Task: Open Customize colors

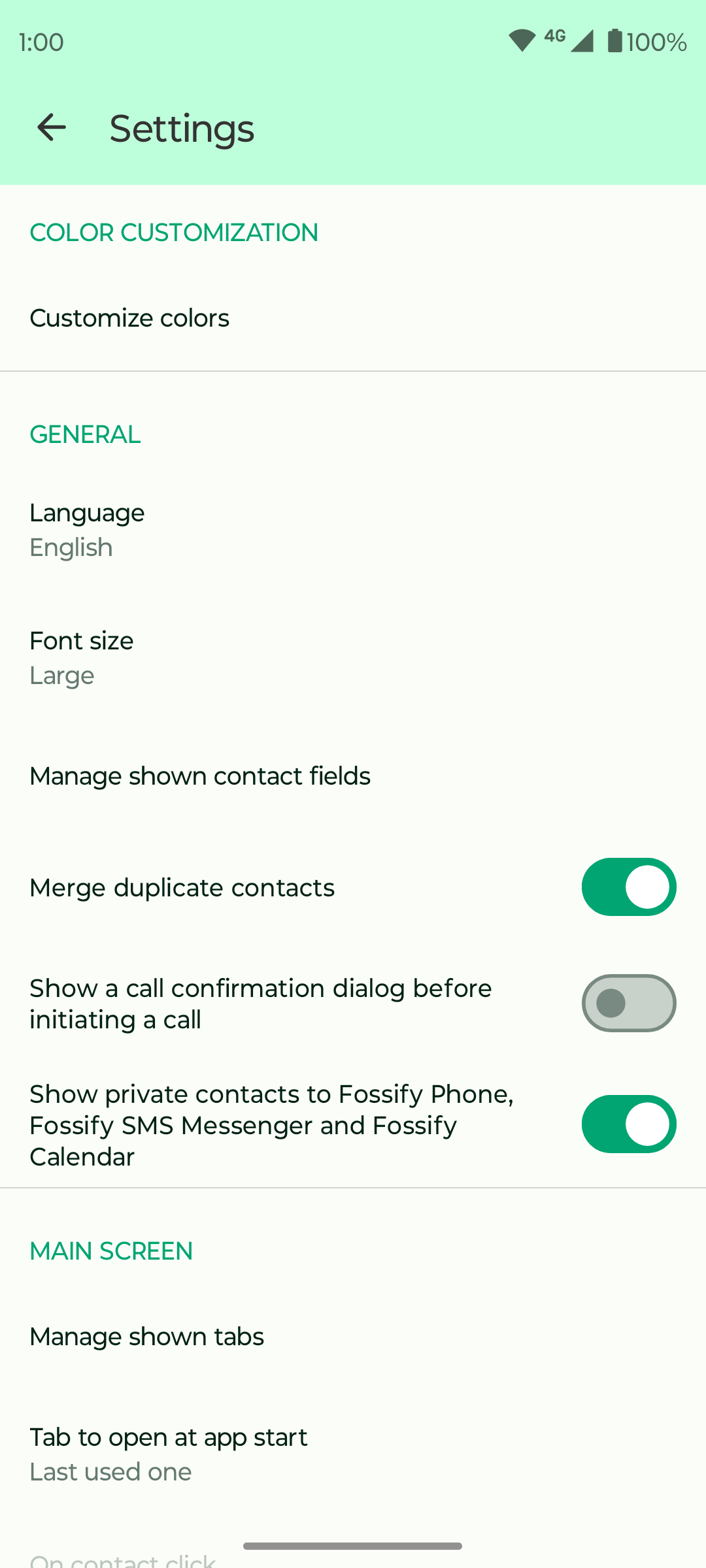Action: click(129, 318)
